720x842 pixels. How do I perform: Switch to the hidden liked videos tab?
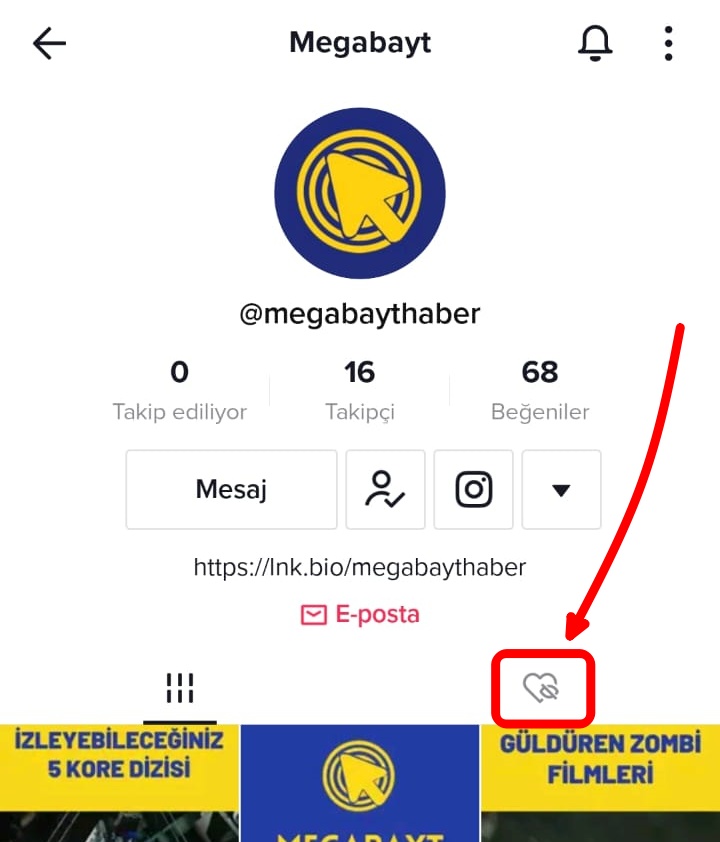click(541, 688)
